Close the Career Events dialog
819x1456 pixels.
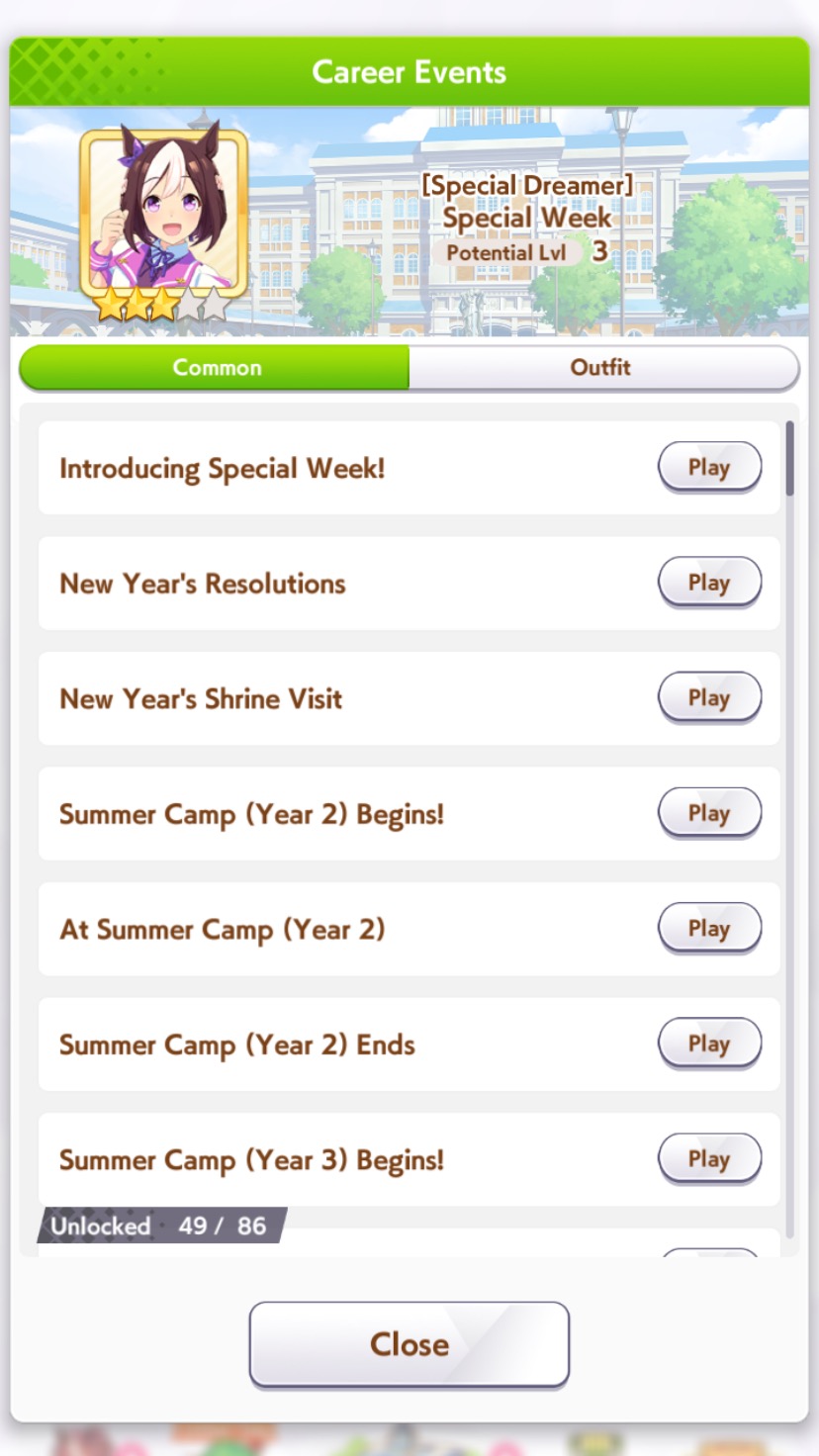409,1343
